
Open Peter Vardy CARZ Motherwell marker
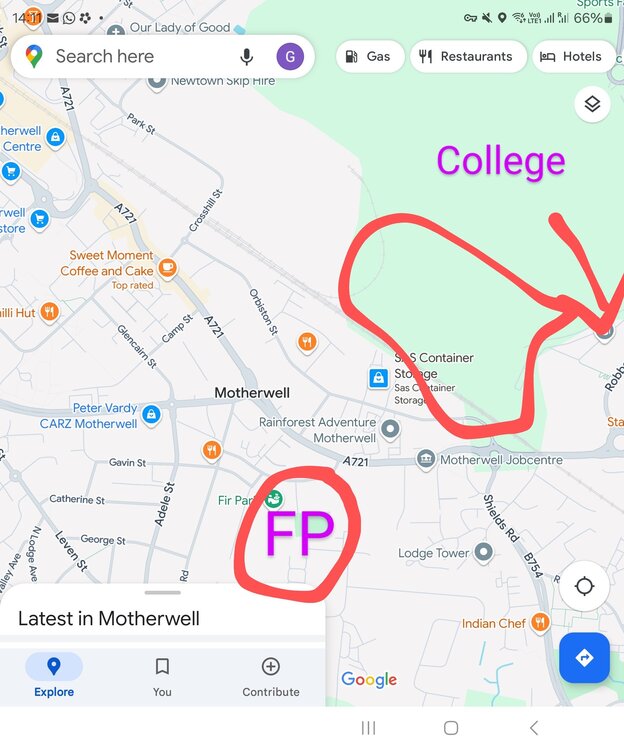tap(151, 413)
